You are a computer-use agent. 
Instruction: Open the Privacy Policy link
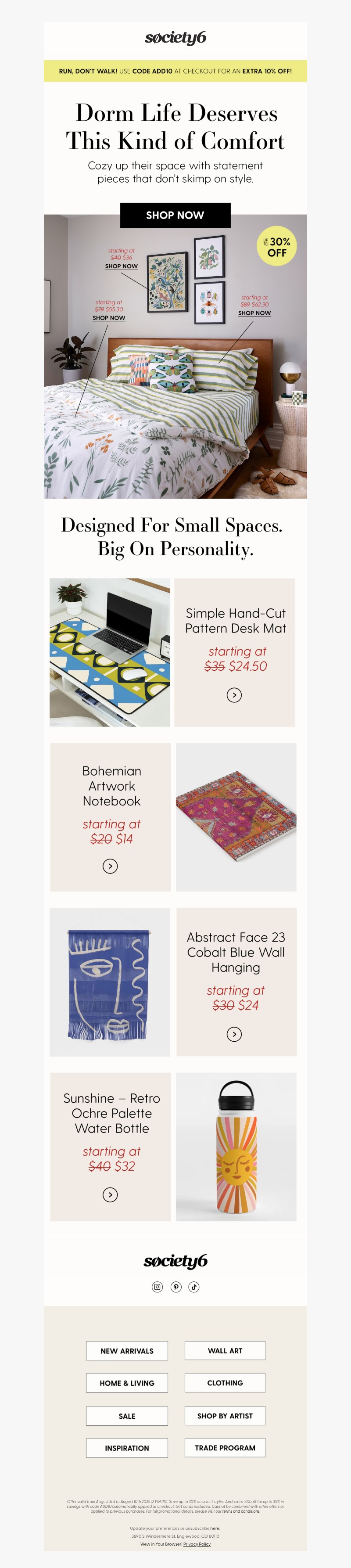pos(197,1544)
